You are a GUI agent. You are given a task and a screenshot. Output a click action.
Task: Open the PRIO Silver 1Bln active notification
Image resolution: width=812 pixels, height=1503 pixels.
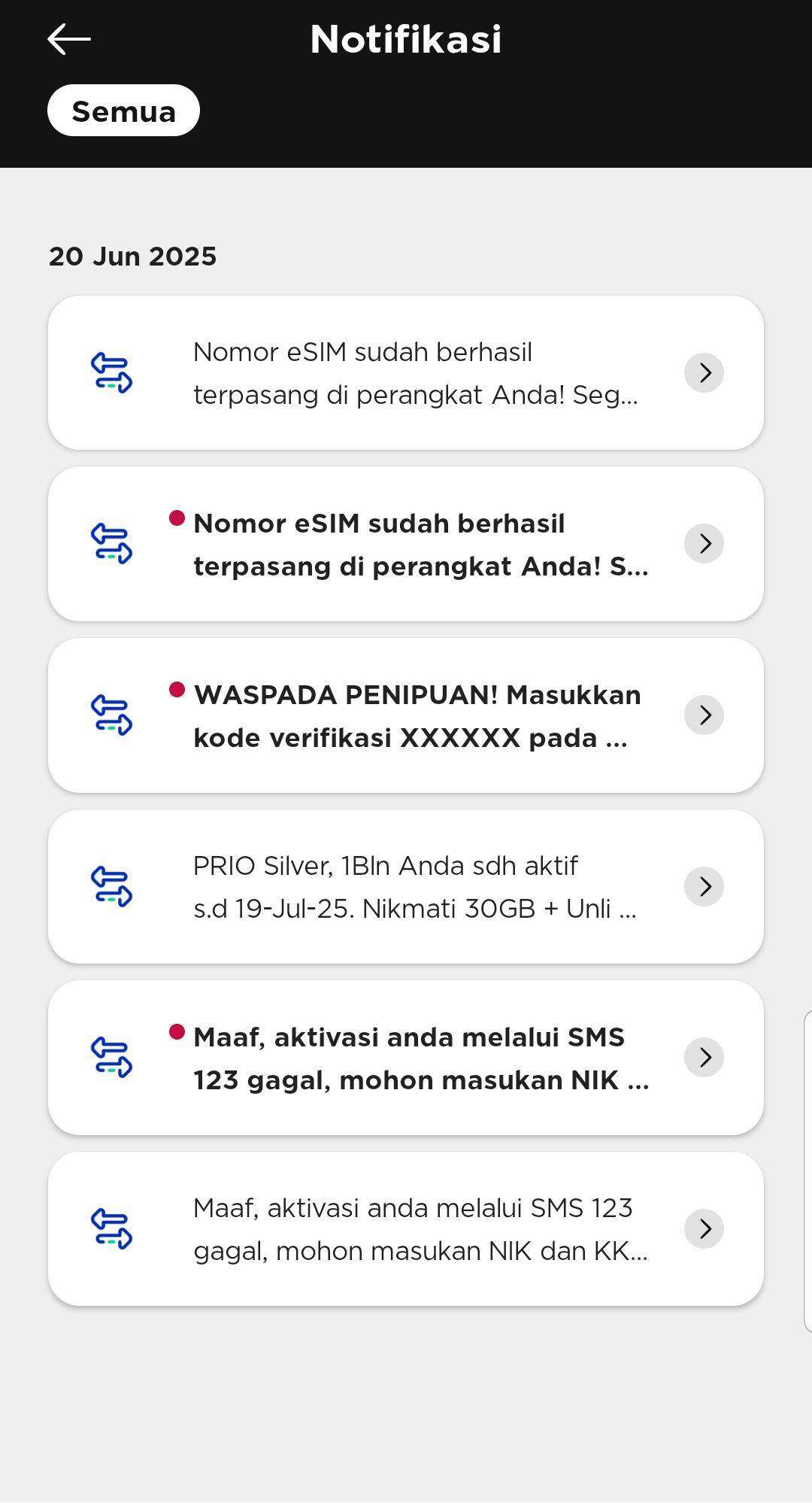click(406, 887)
